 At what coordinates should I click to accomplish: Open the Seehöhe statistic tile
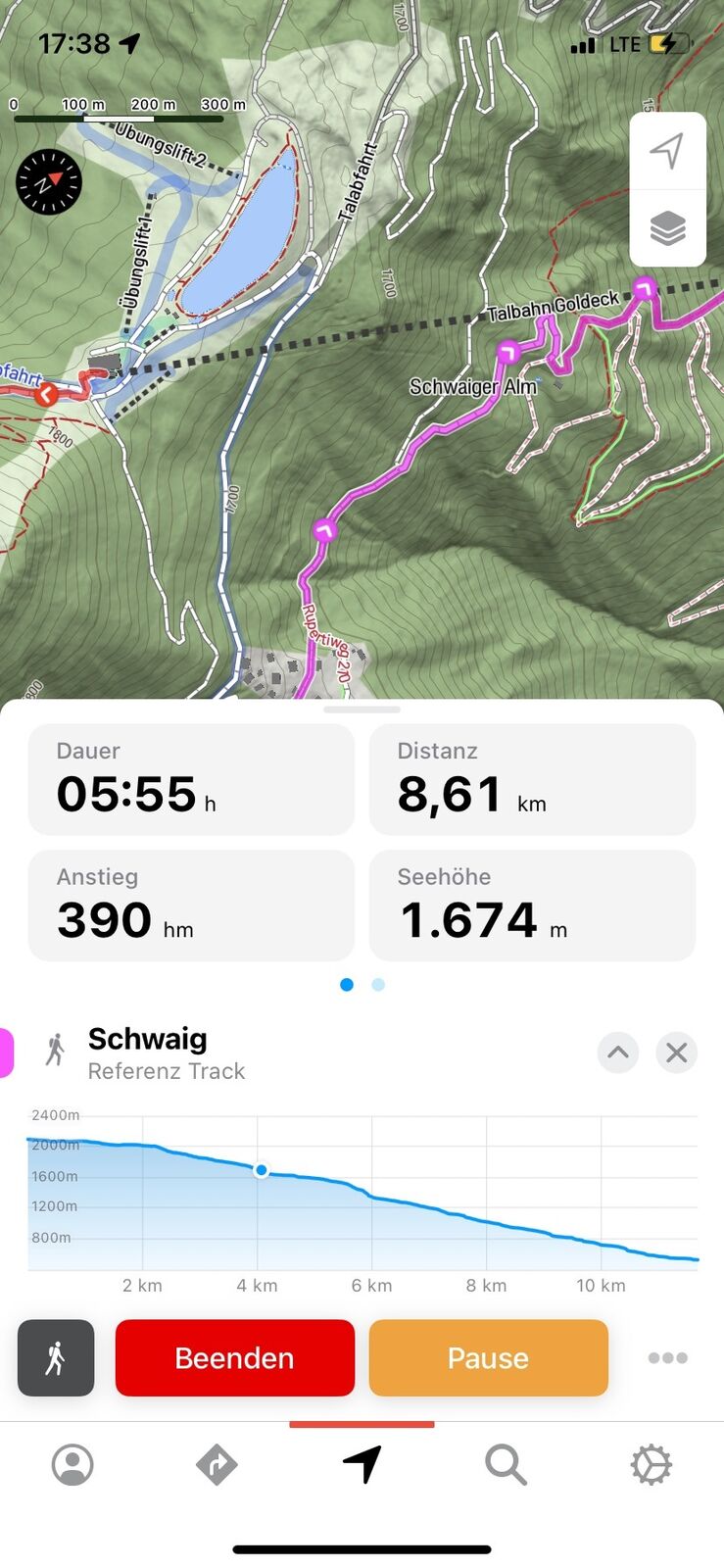pos(532,906)
